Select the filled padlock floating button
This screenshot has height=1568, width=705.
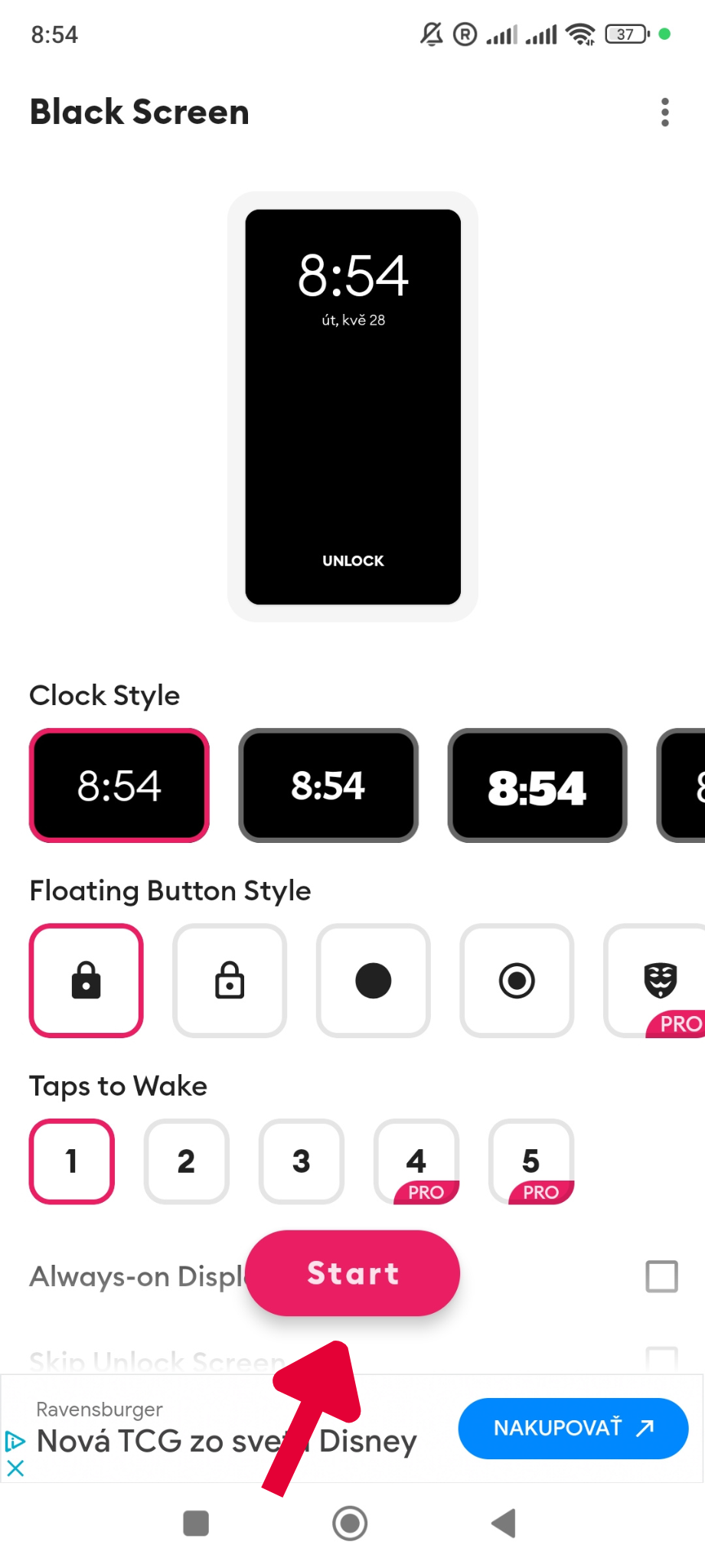[x=86, y=981]
